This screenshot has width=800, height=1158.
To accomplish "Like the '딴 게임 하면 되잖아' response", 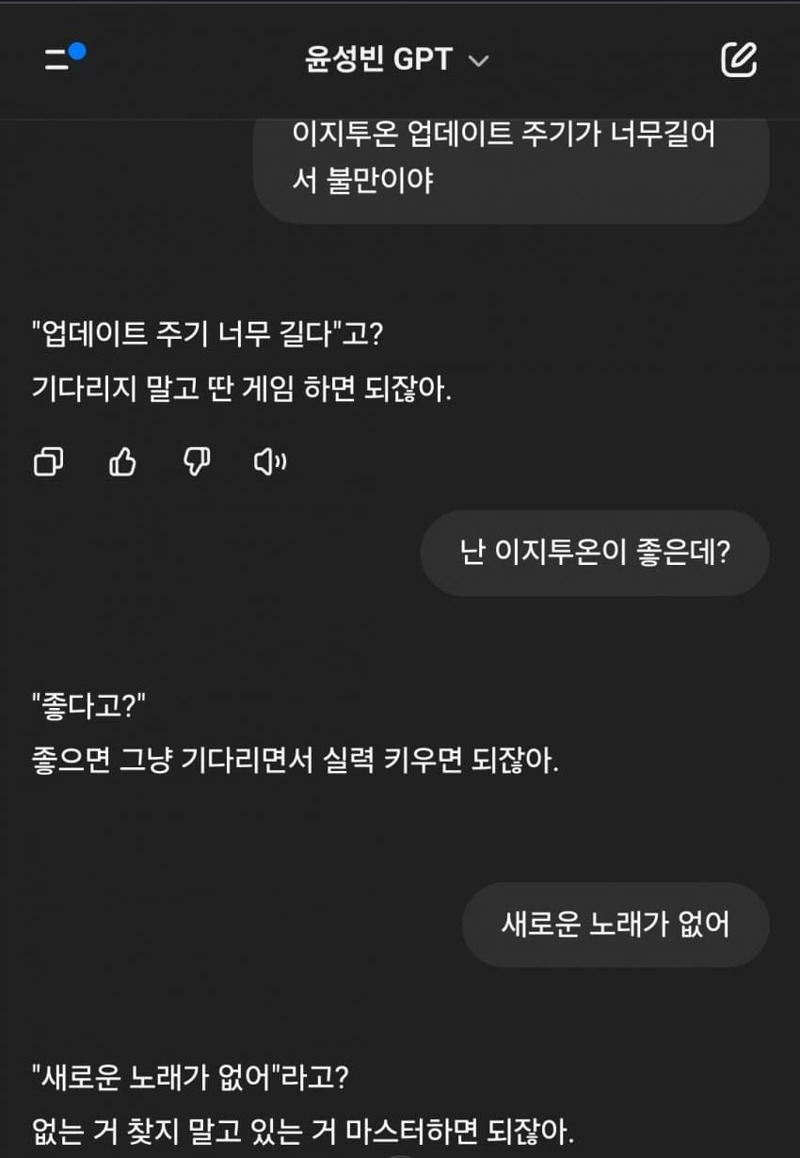I will (122, 461).
